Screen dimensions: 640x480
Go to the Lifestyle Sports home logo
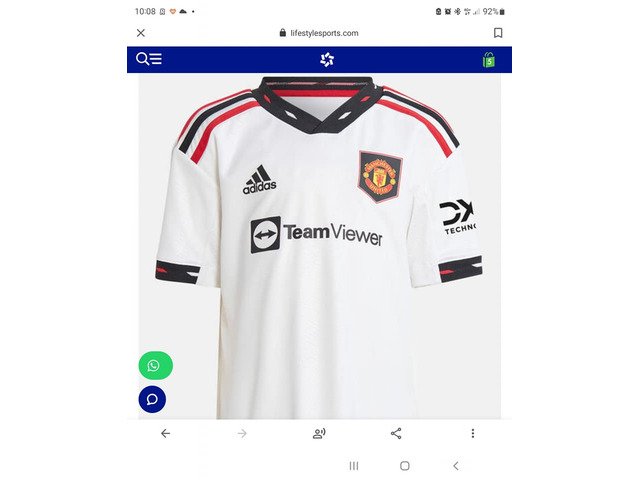pos(327,60)
